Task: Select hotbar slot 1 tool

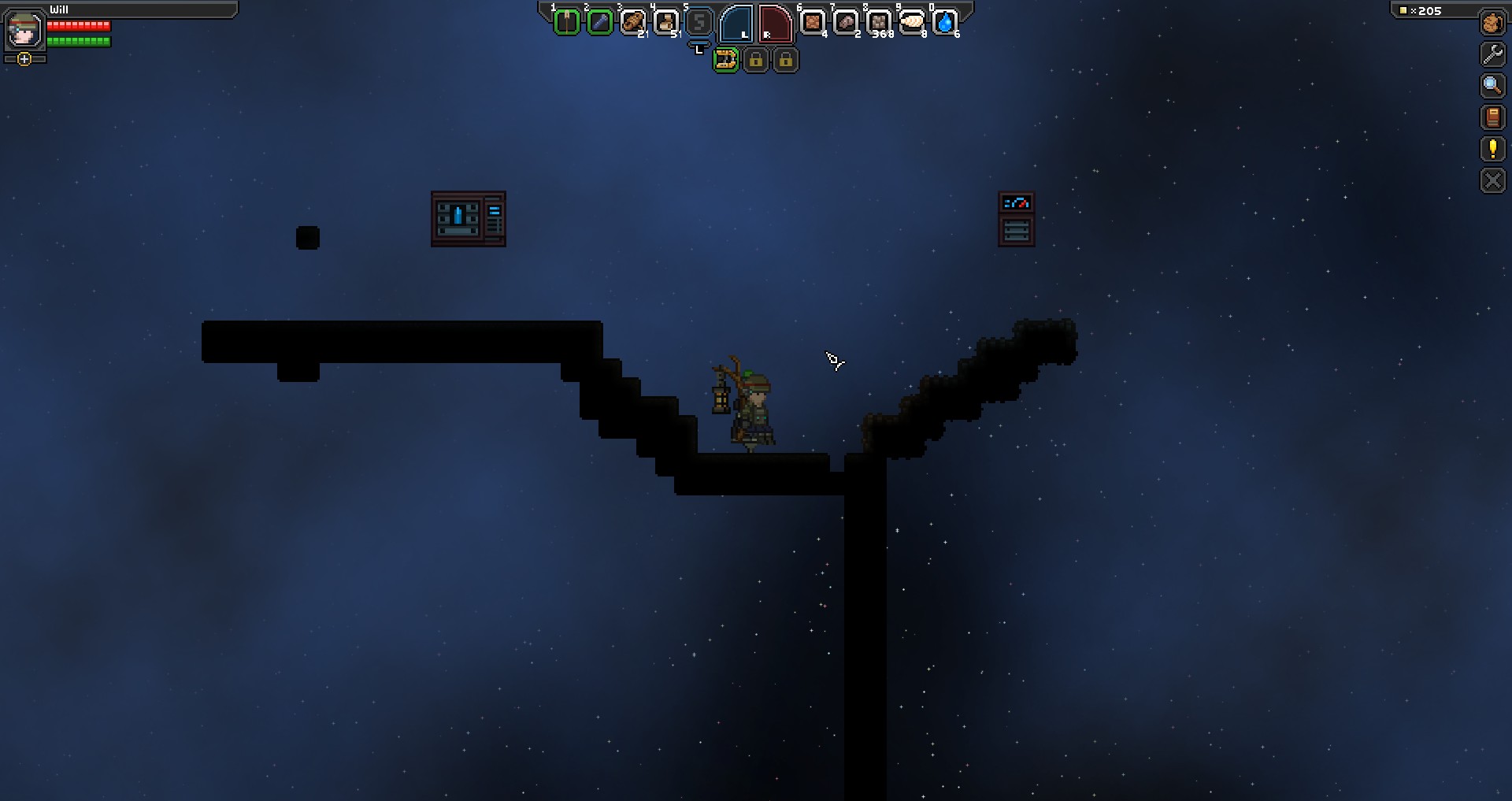Action: pyautogui.click(x=566, y=22)
